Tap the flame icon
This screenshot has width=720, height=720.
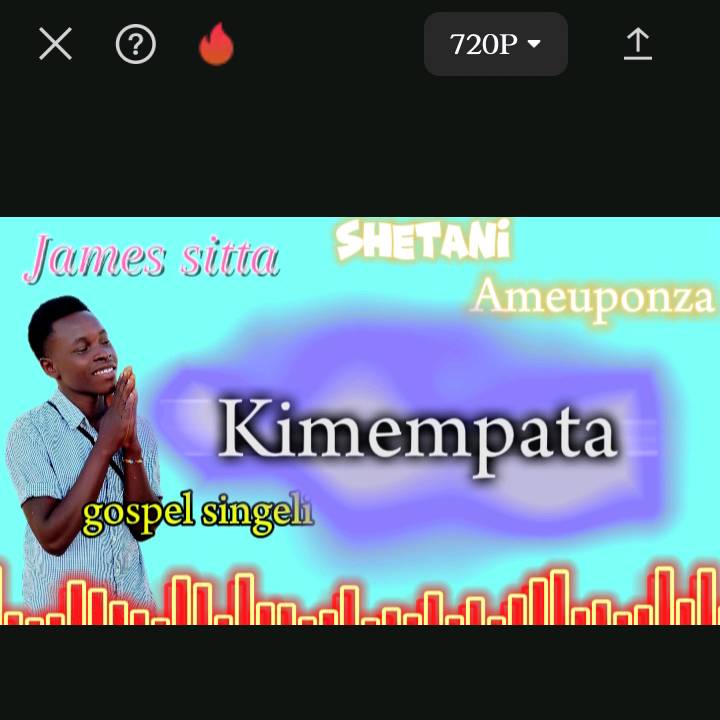point(216,45)
